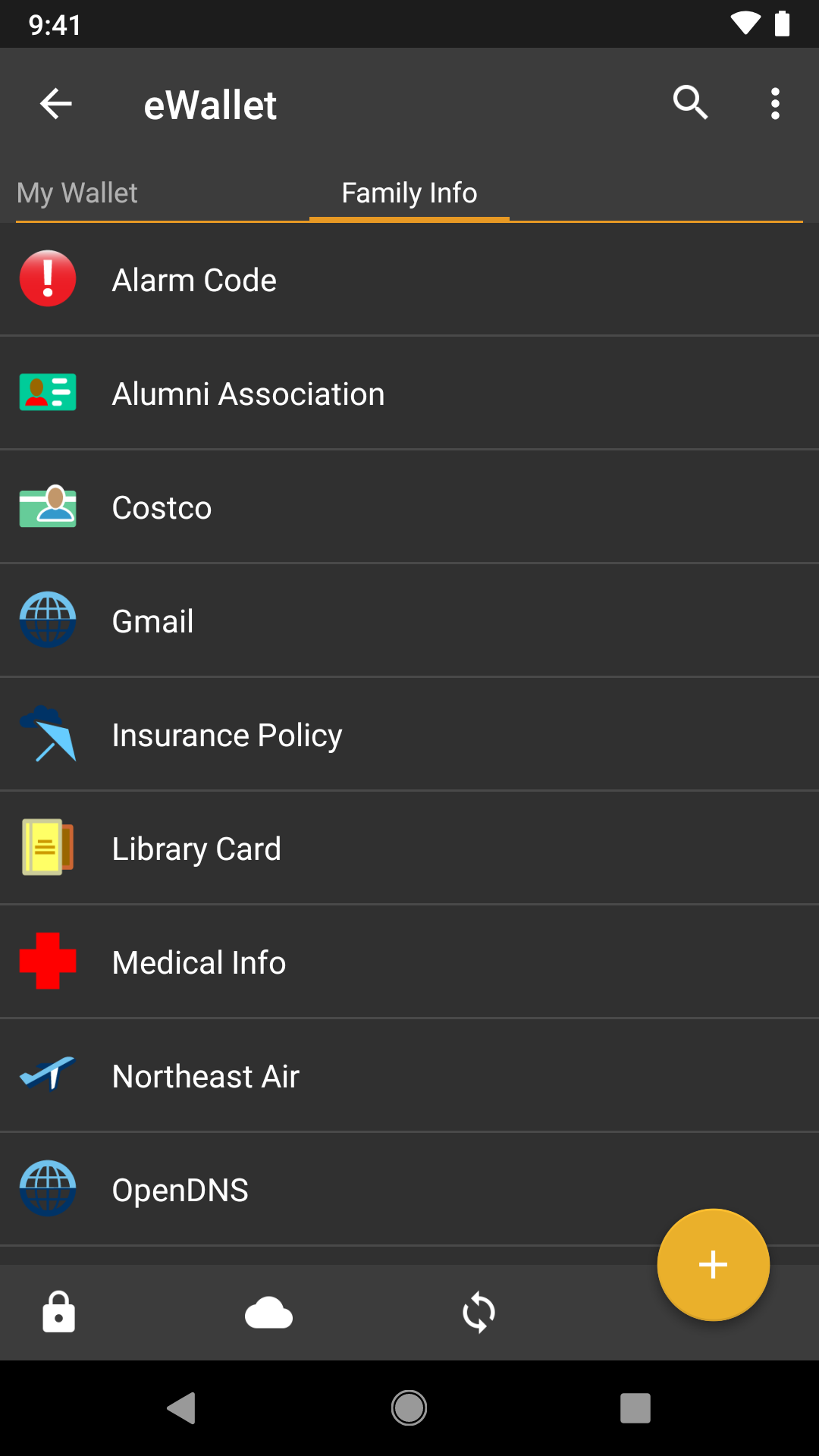Open the Alarm Code entry
Viewport: 819px width, 1456px height.
[x=409, y=280]
